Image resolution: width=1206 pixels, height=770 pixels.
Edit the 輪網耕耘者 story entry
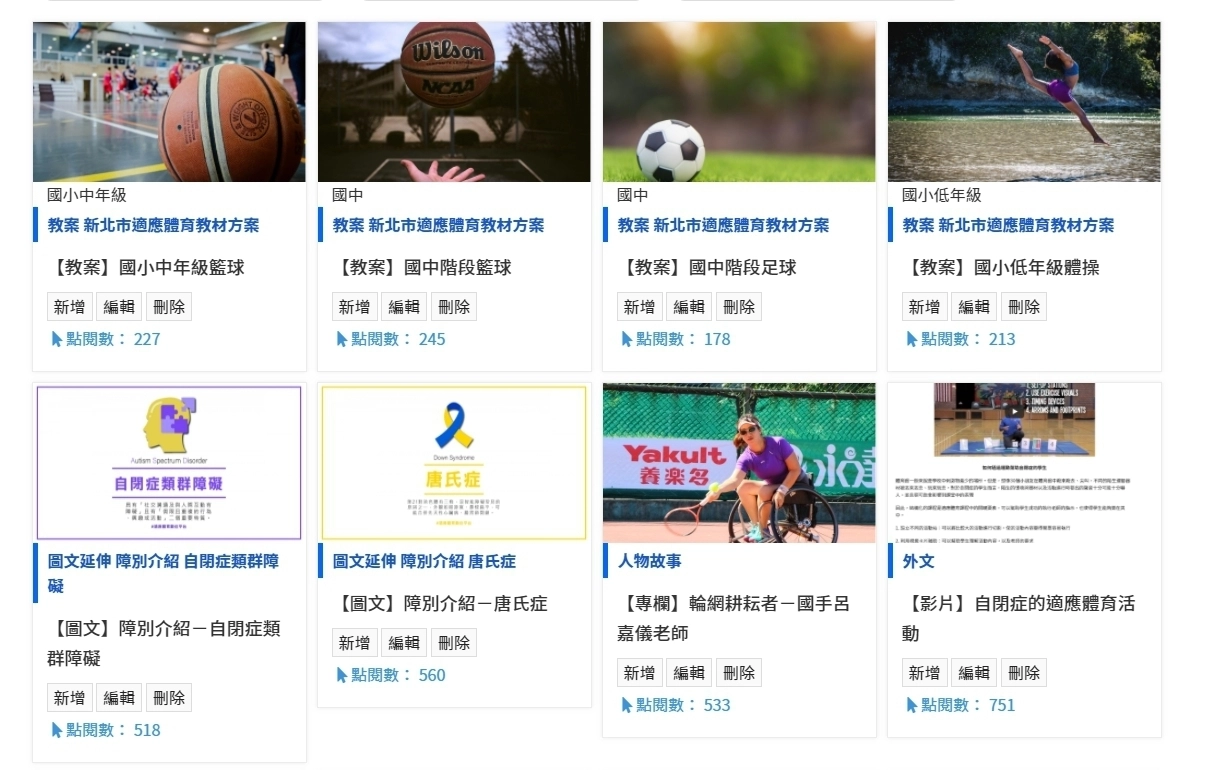689,673
